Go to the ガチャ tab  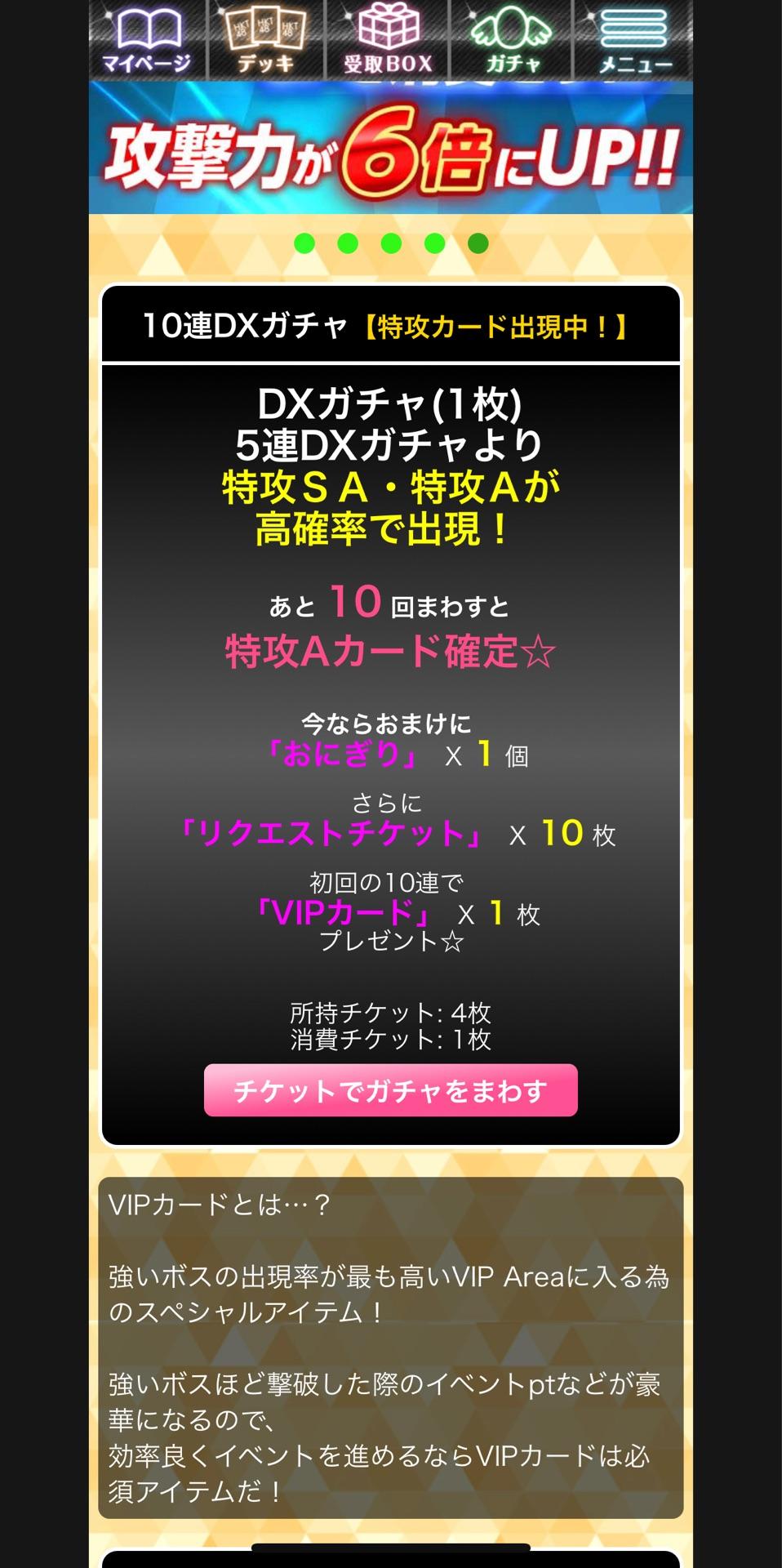click(512, 39)
